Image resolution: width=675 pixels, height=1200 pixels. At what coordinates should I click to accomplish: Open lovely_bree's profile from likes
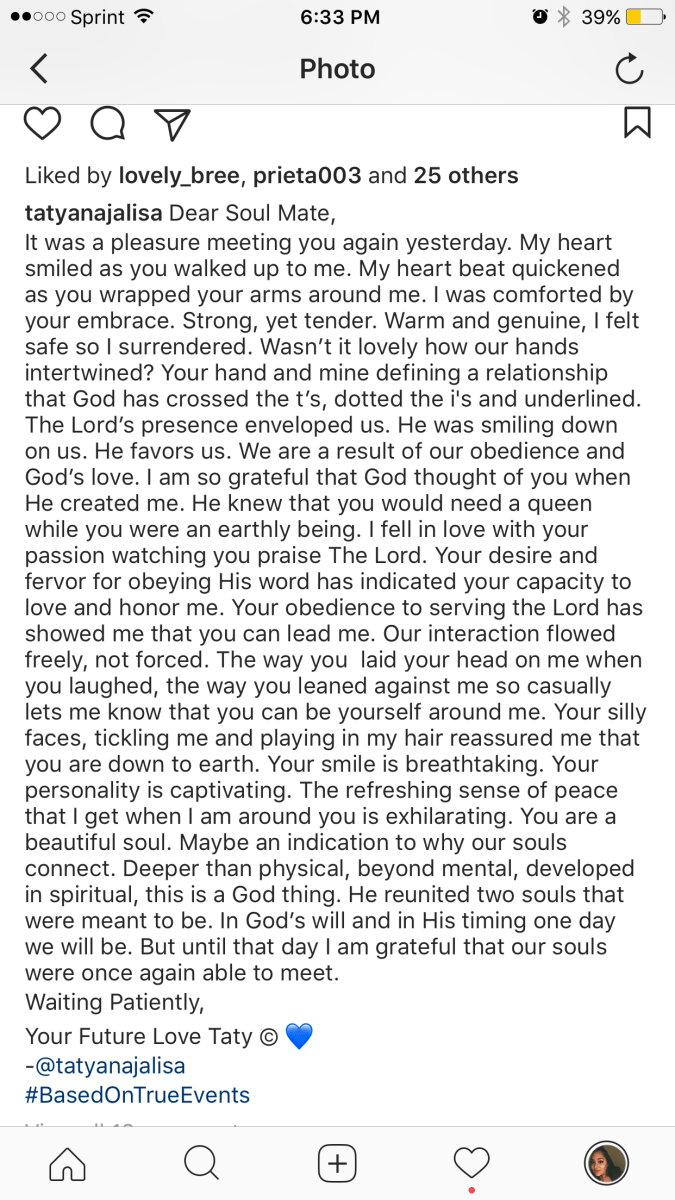[x=179, y=176]
